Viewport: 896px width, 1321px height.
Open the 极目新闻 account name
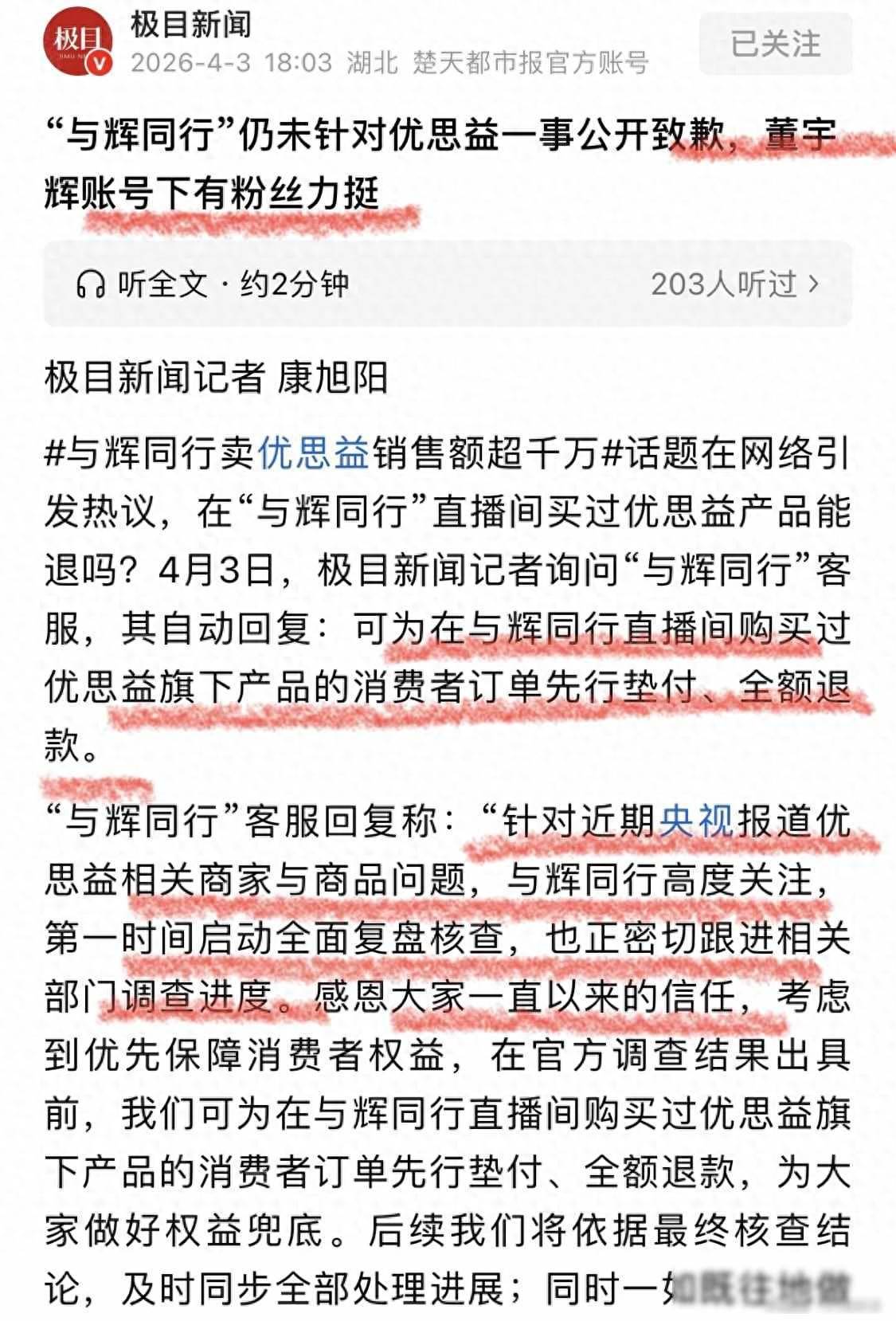(191, 25)
